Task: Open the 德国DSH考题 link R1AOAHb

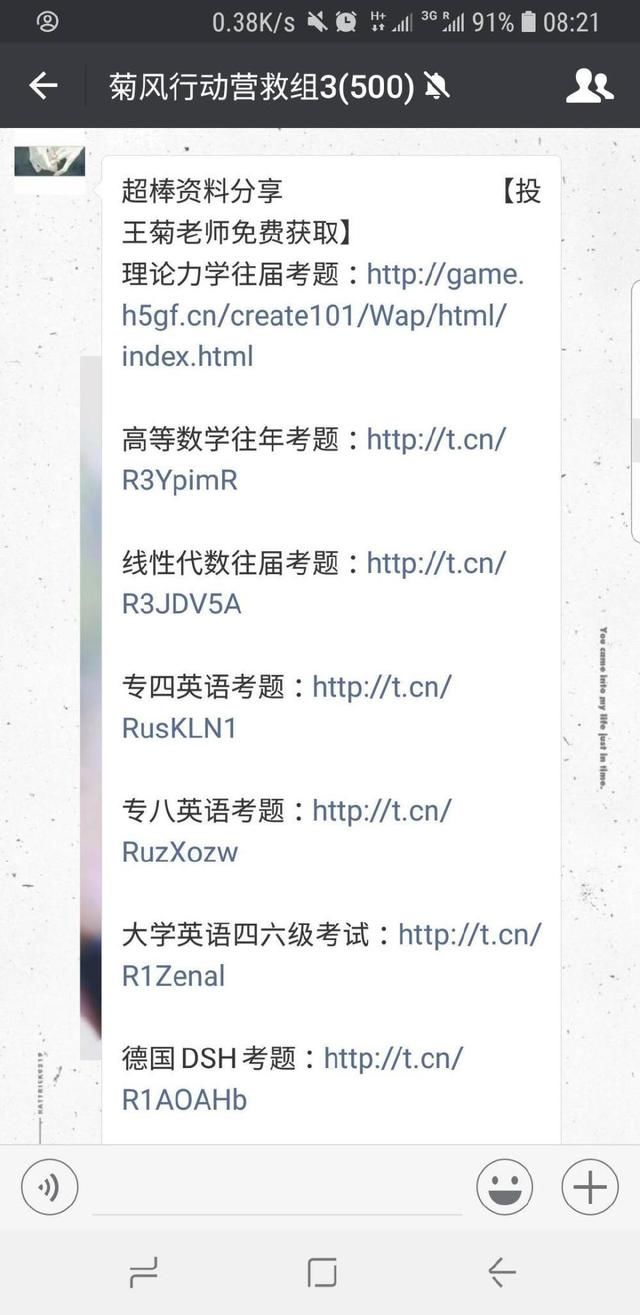Action: (184, 1100)
